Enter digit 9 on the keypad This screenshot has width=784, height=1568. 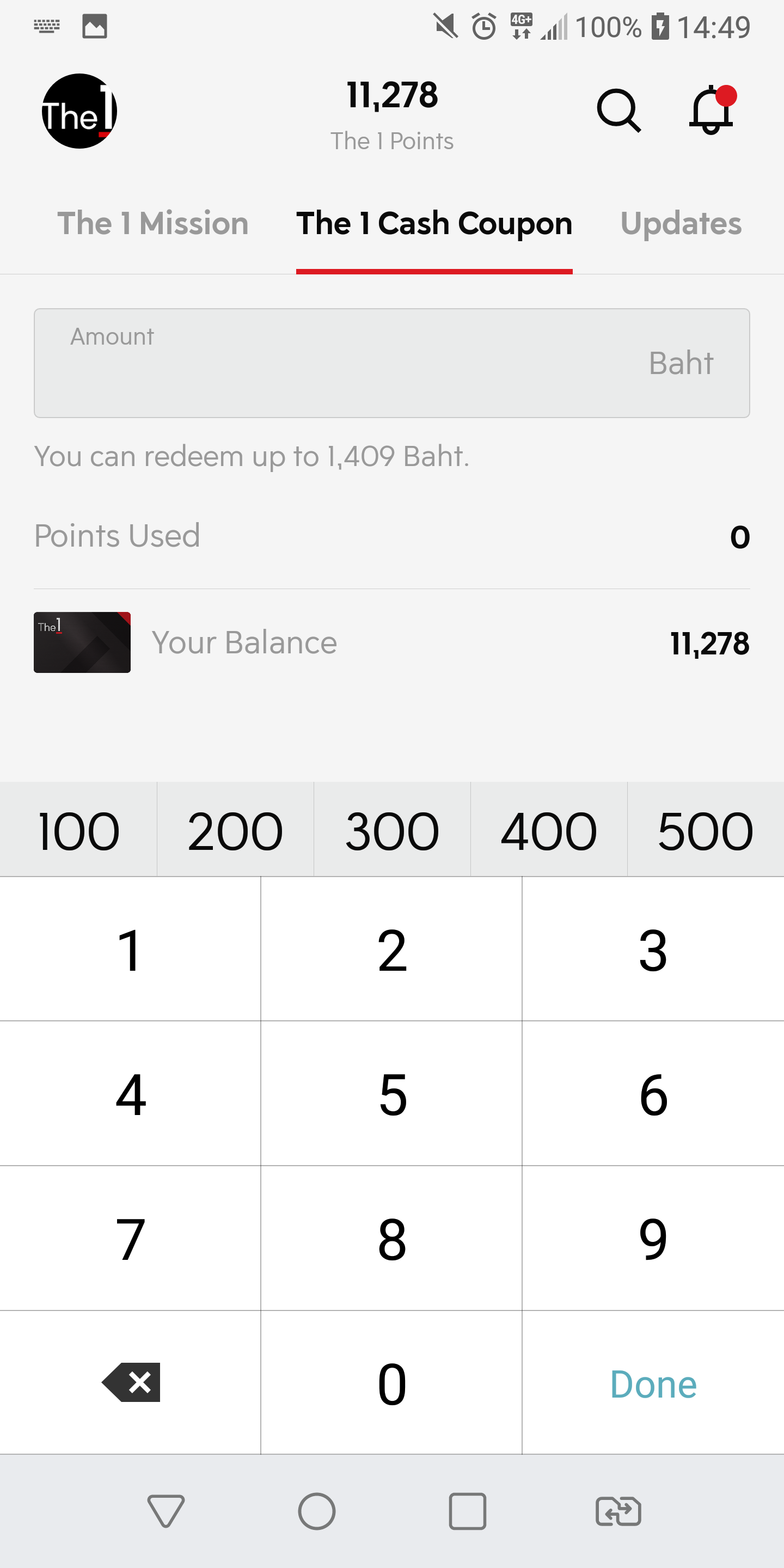(653, 1239)
